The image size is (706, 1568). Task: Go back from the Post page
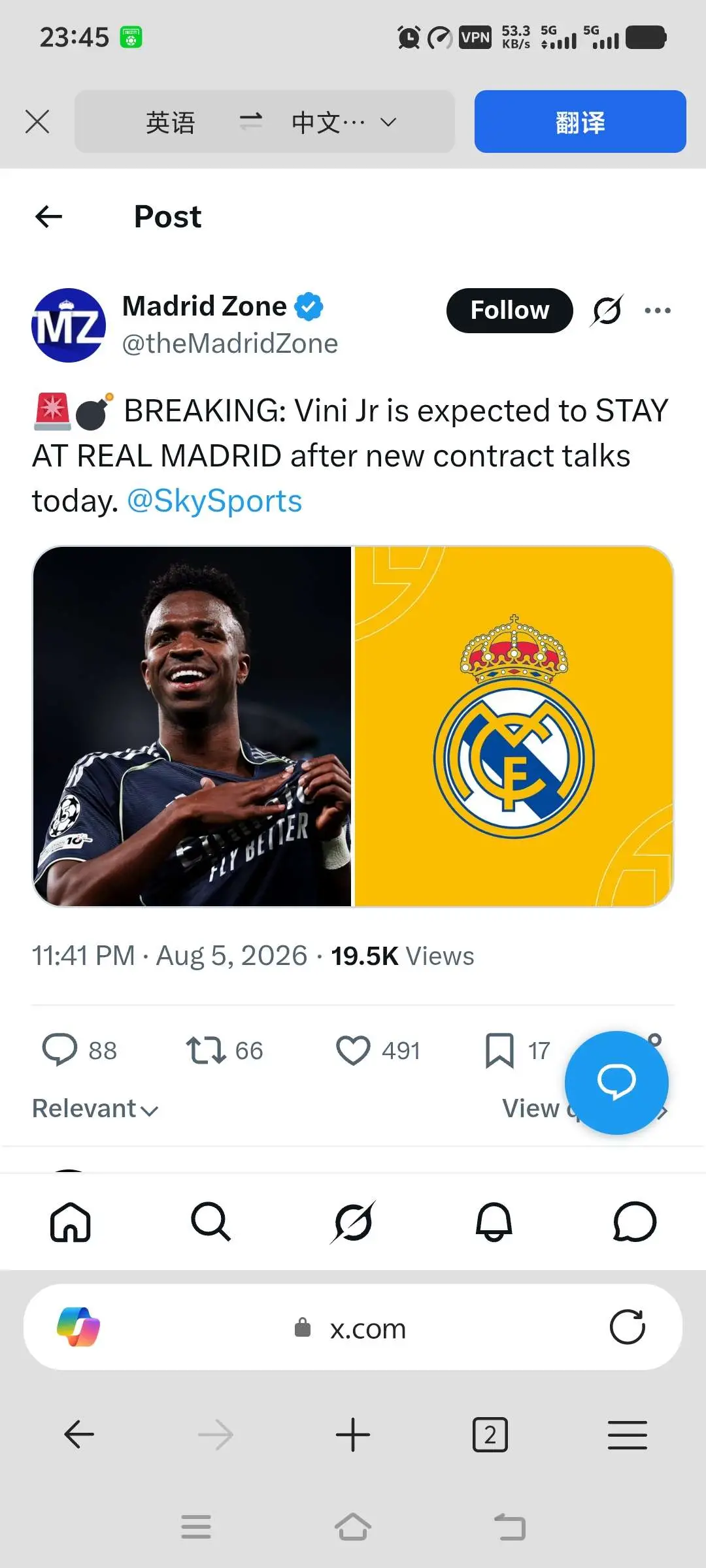point(49,216)
